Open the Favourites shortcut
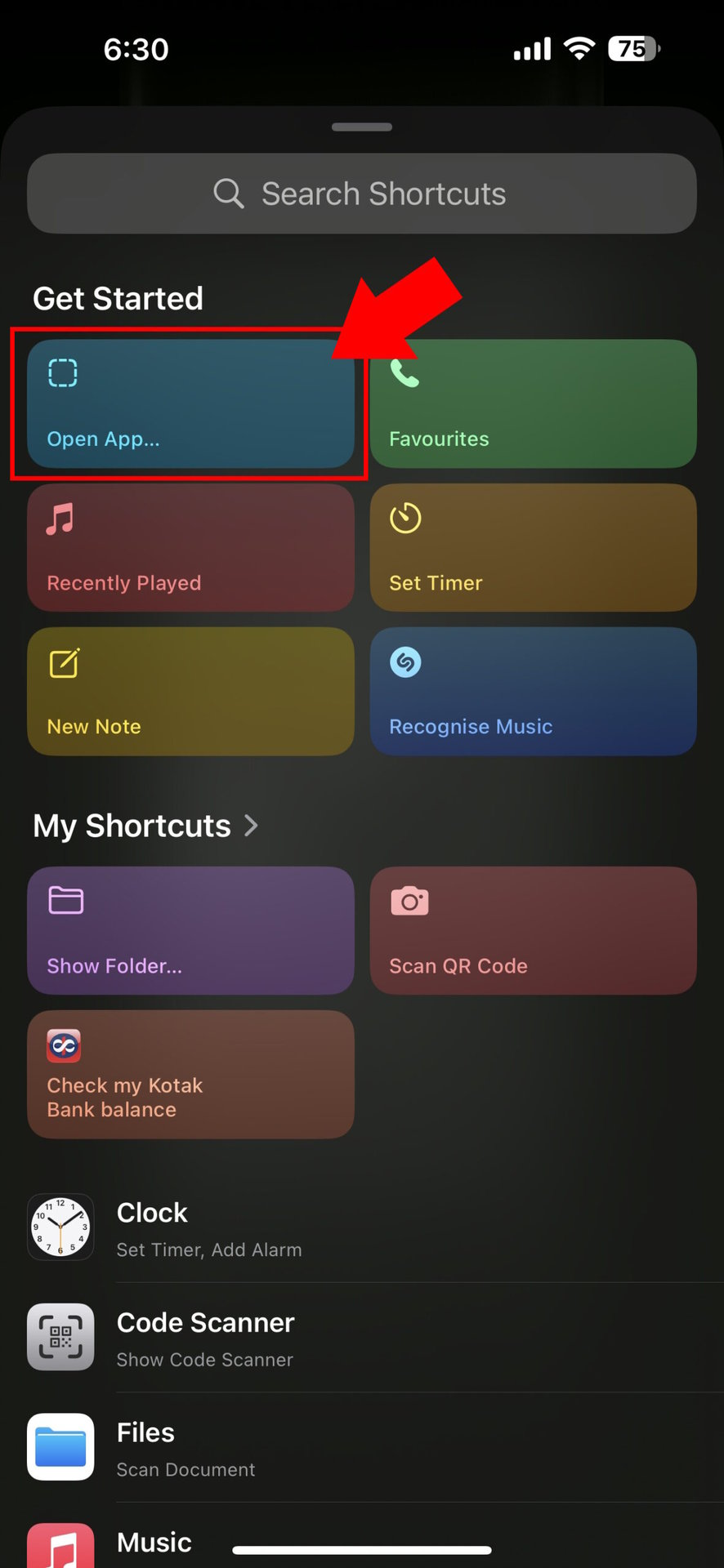Image resolution: width=724 pixels, height=1568 pixels. [533, 403]
